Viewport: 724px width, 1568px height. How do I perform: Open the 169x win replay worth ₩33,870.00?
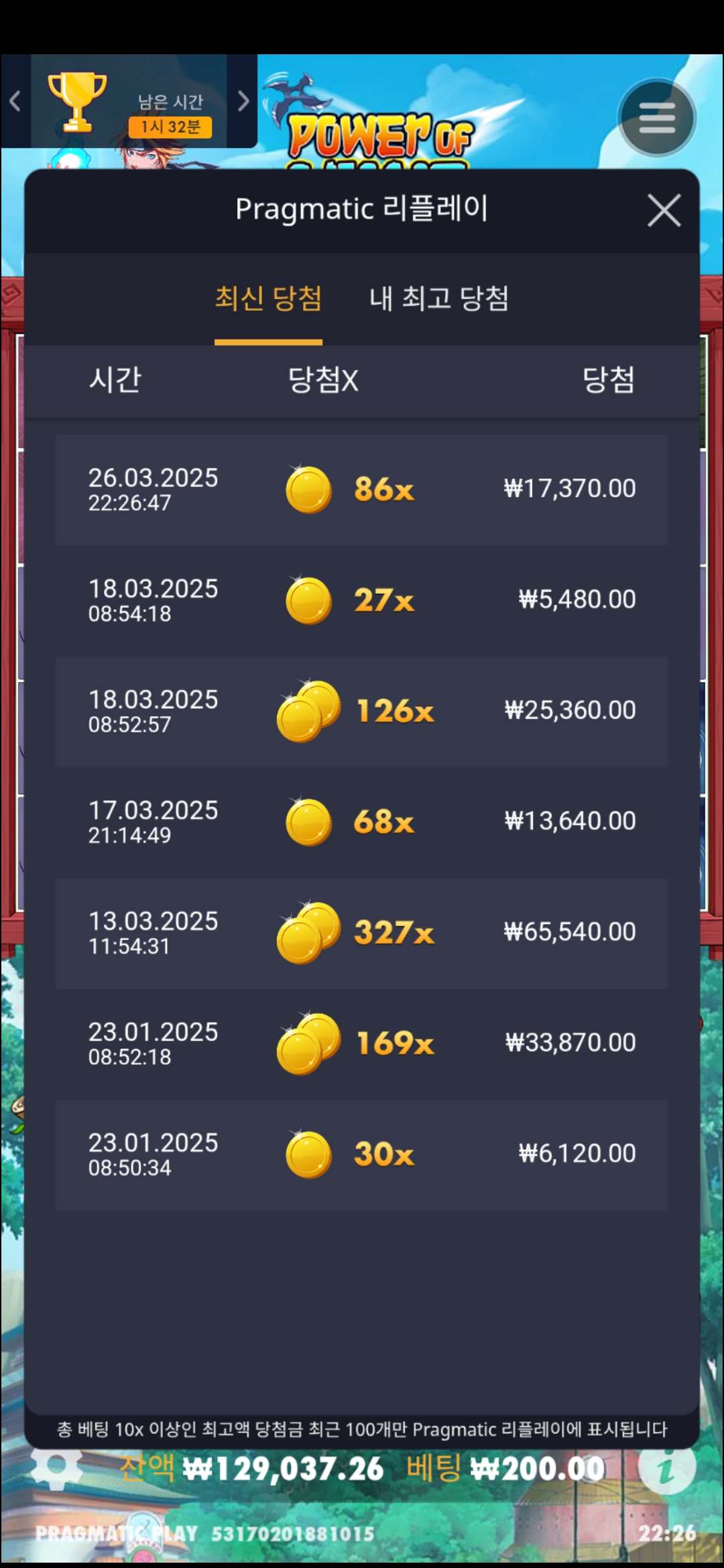(362, 1043)
